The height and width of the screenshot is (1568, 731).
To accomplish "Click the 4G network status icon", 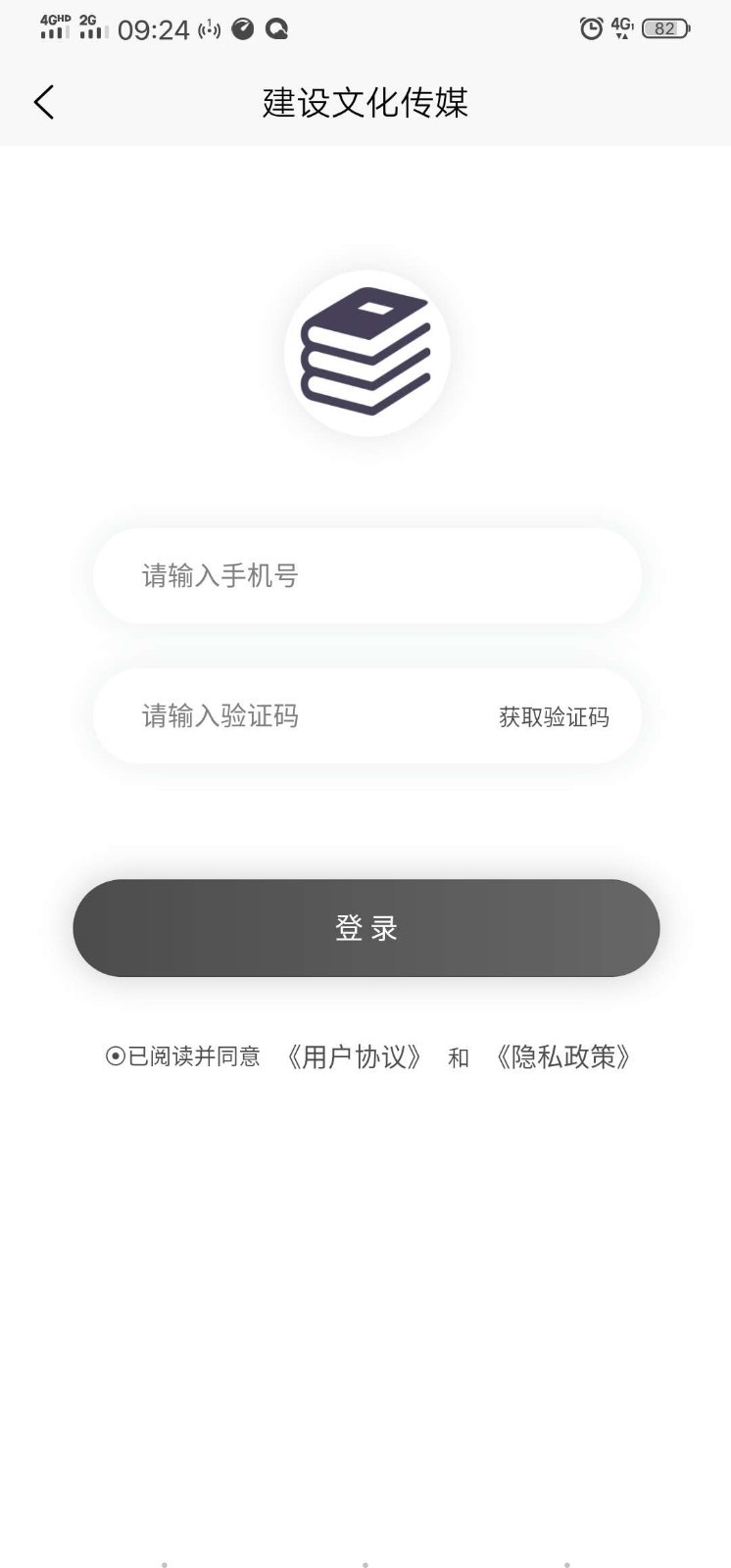I will (621, 28).
